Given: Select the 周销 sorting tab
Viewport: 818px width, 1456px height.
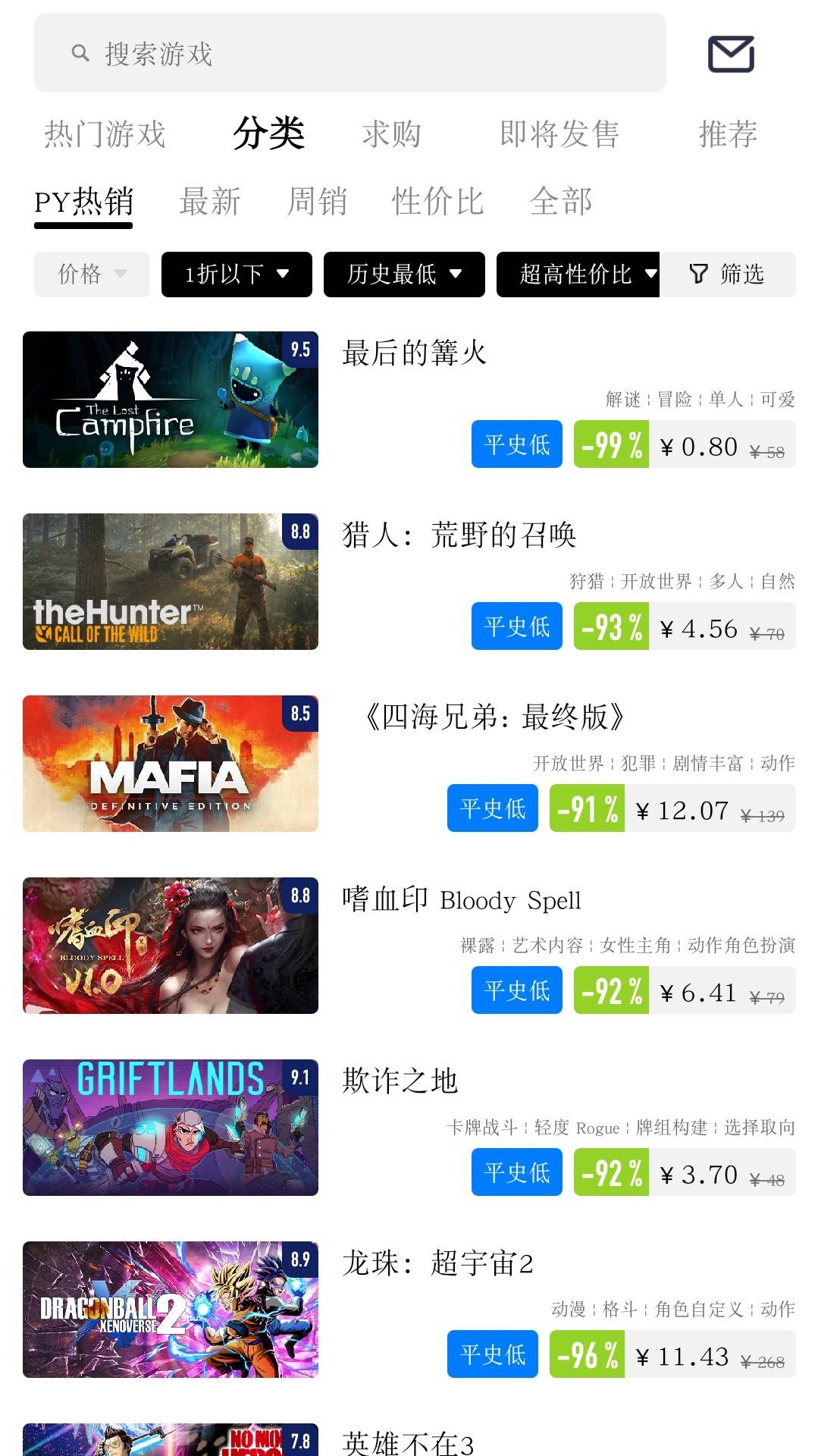Looking at the screenshot, I should pos(317,202).
